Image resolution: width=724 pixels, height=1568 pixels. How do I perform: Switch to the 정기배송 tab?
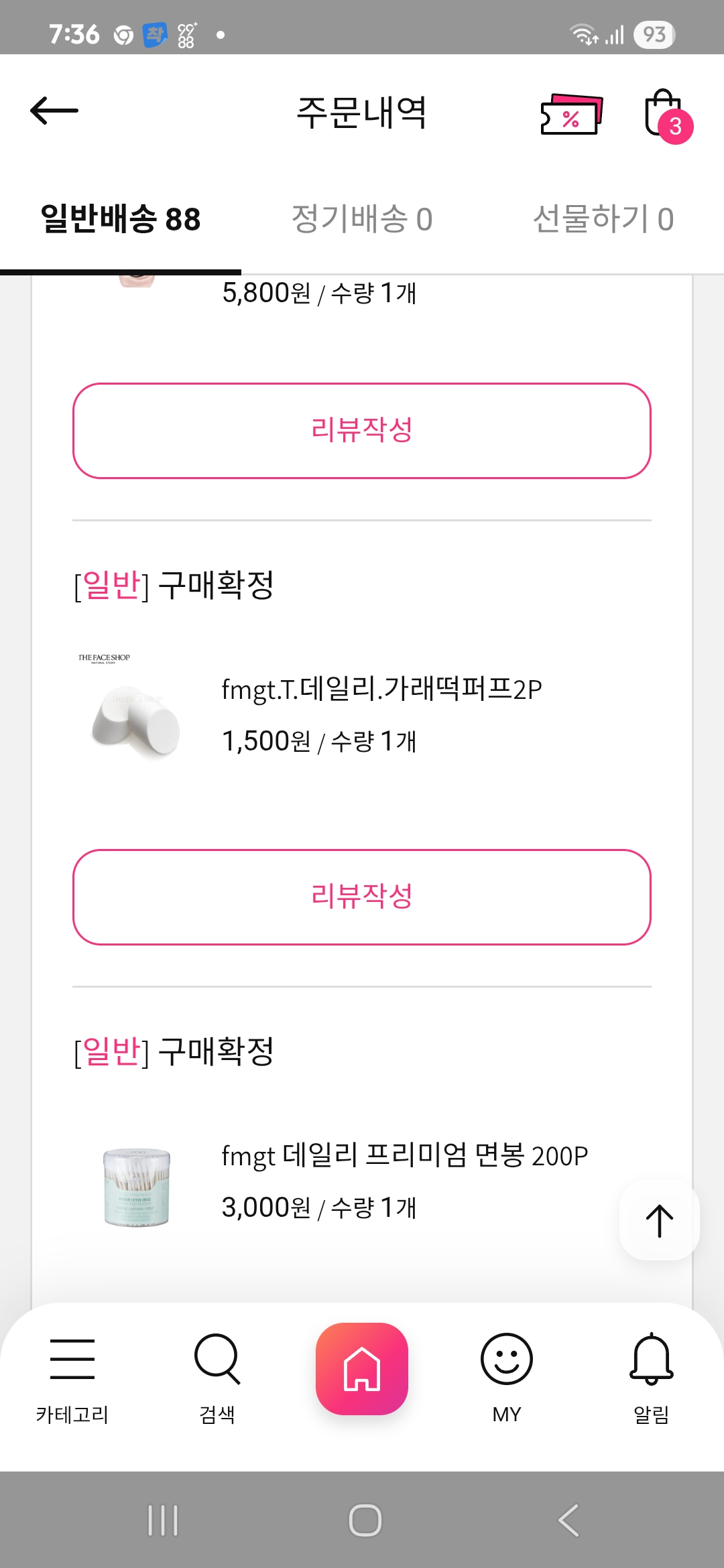(362, 219)
